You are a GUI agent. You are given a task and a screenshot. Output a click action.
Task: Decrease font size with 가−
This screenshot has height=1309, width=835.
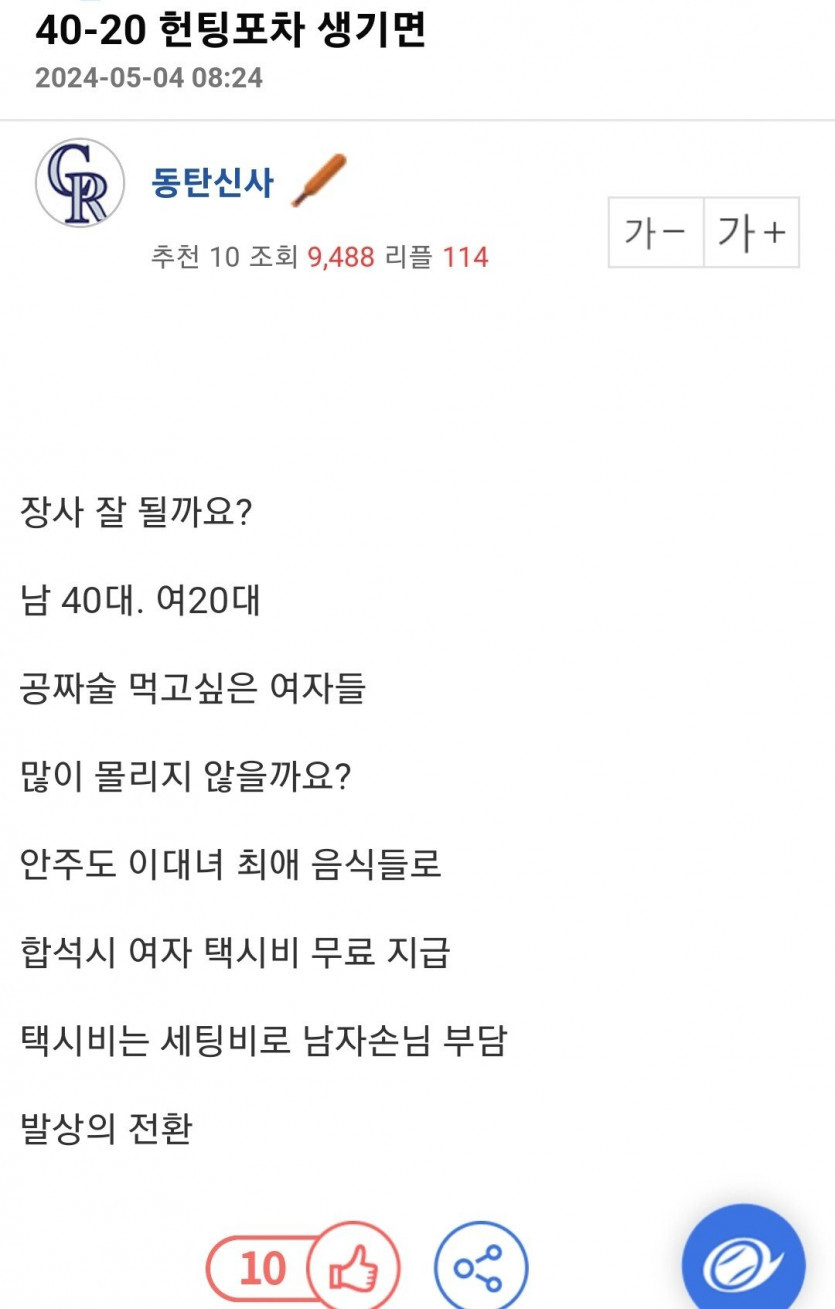(x=655, y=233)
